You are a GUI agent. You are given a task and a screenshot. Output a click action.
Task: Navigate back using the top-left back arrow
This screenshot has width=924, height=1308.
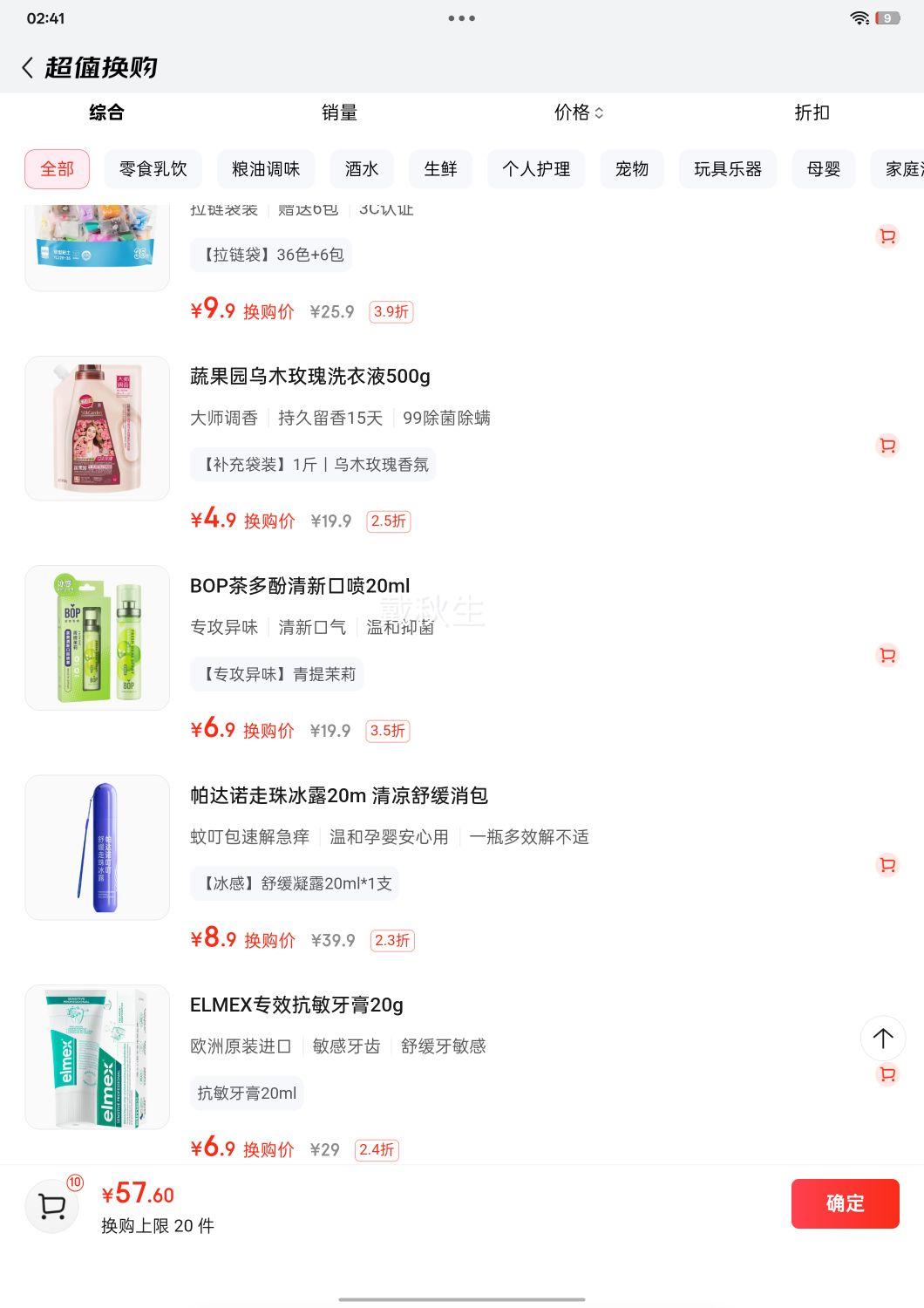(26, 67)
